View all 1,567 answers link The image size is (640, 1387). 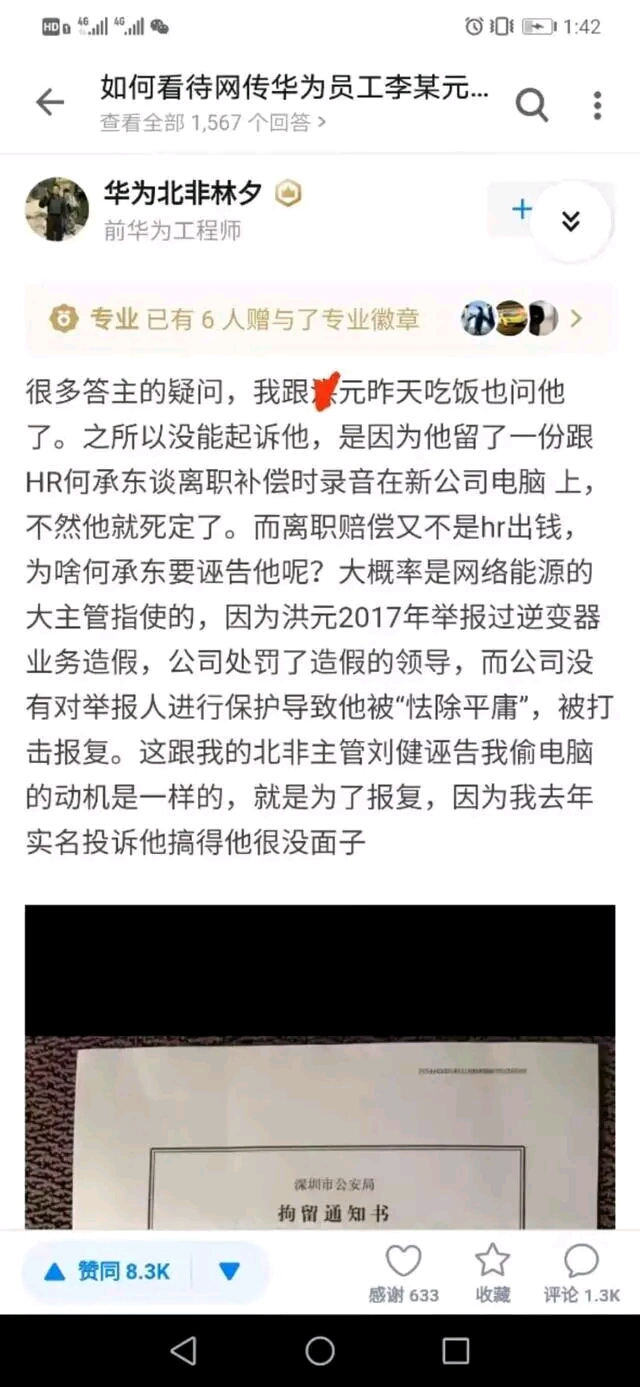pyautogui.click(x=213, y=123)
